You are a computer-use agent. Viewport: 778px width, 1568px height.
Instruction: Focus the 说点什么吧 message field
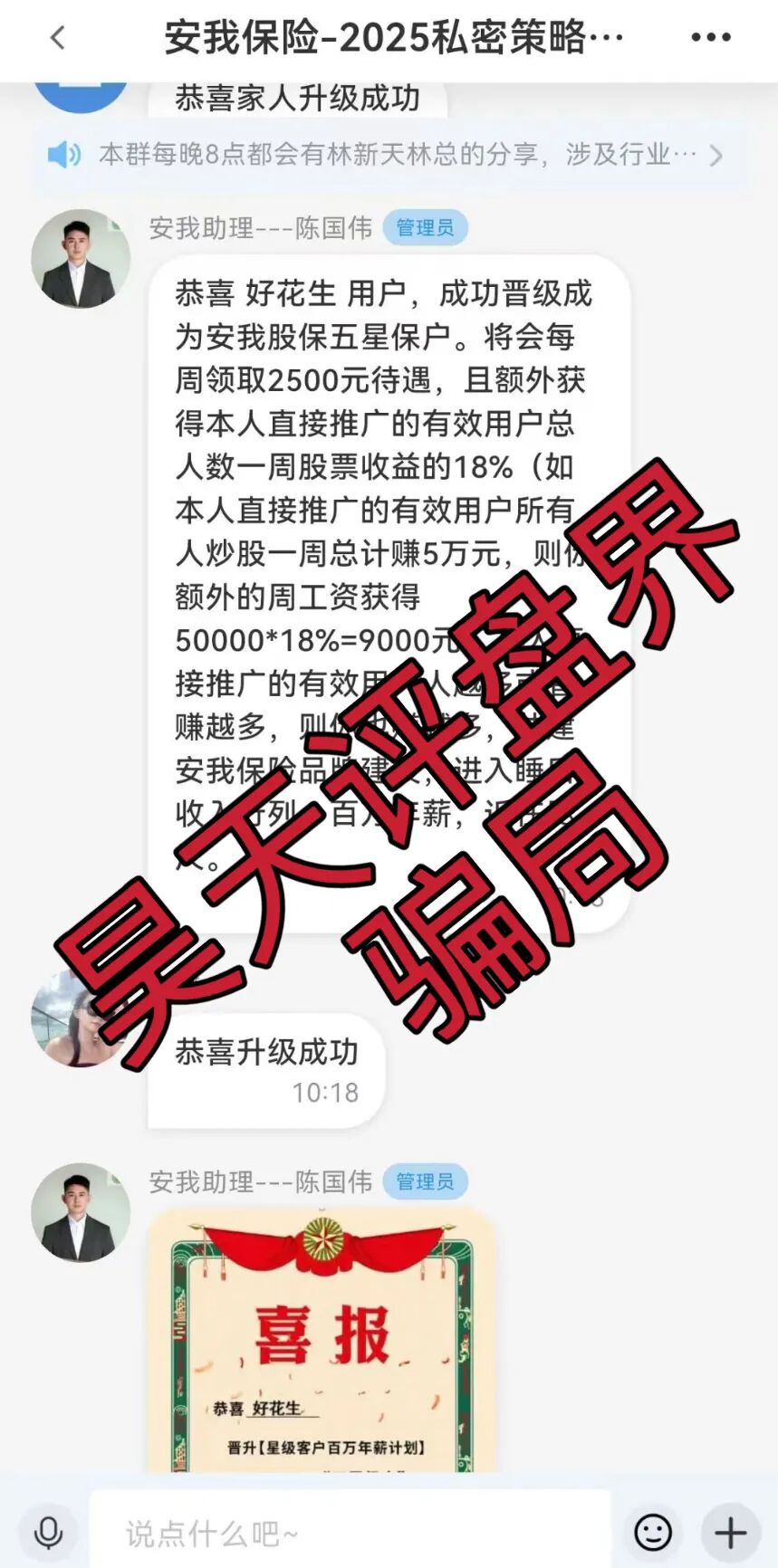(349, 1533)
